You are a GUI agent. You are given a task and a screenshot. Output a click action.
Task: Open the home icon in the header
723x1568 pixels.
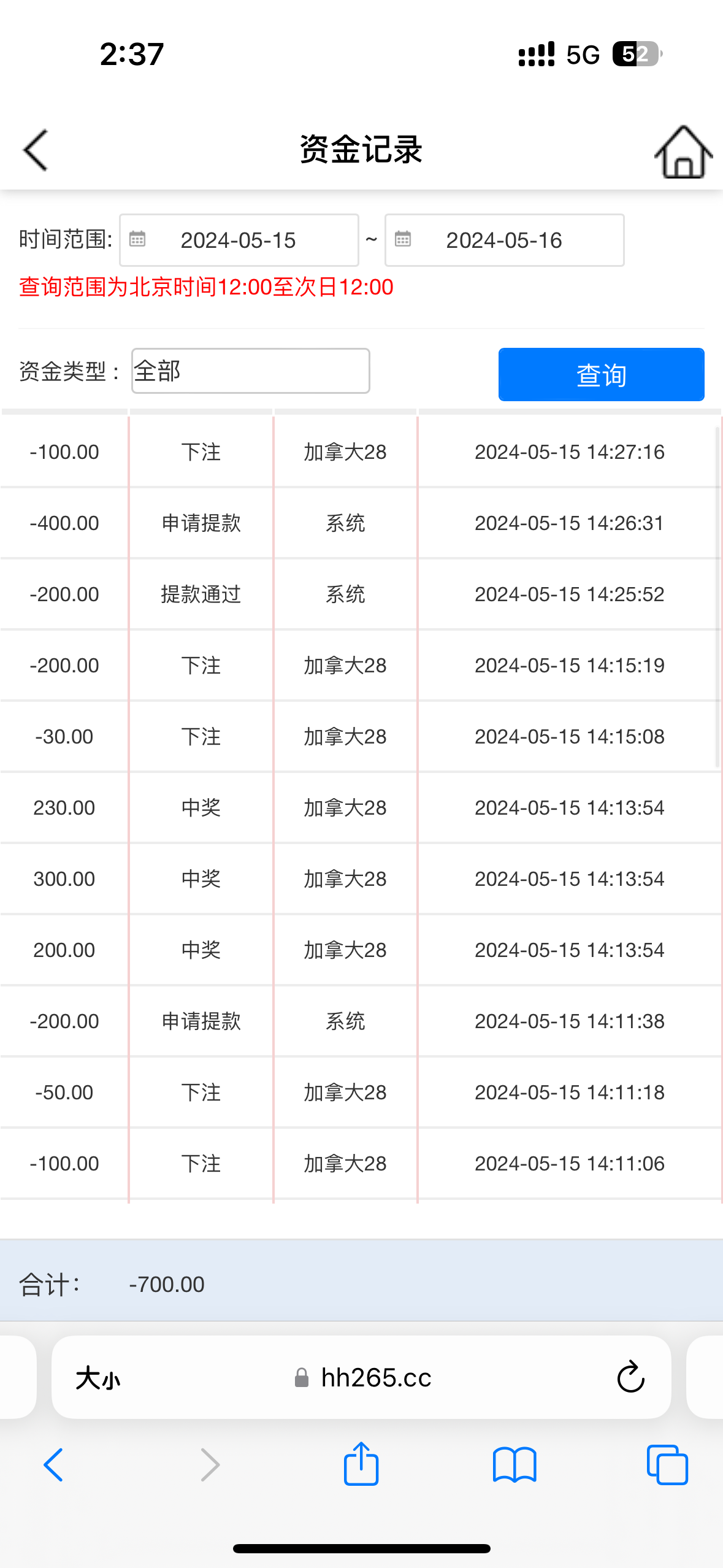pyautogui.click(x=683, y=152)
